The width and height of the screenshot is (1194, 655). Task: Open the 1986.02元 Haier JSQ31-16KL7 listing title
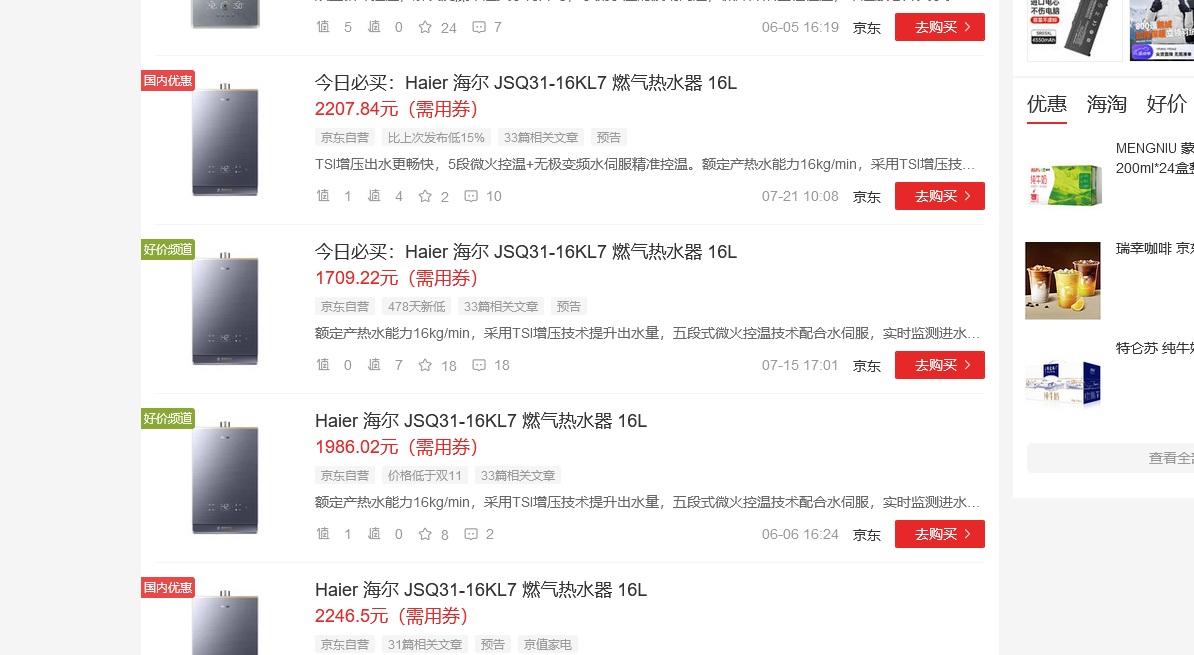click(x=480, y=420)
